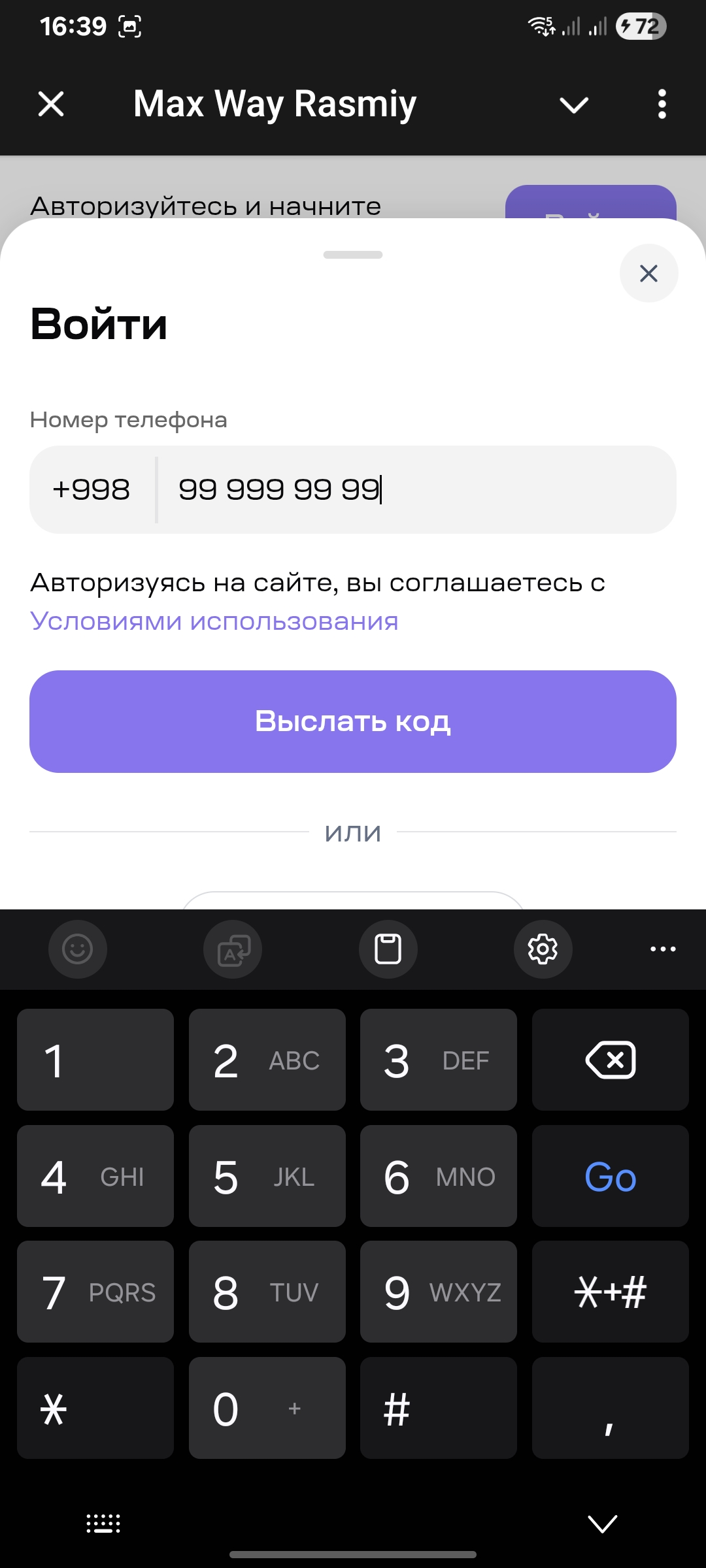The image size is (706, 1568).
Task: Open the Условиями использования link
Action: coord(214,621)
